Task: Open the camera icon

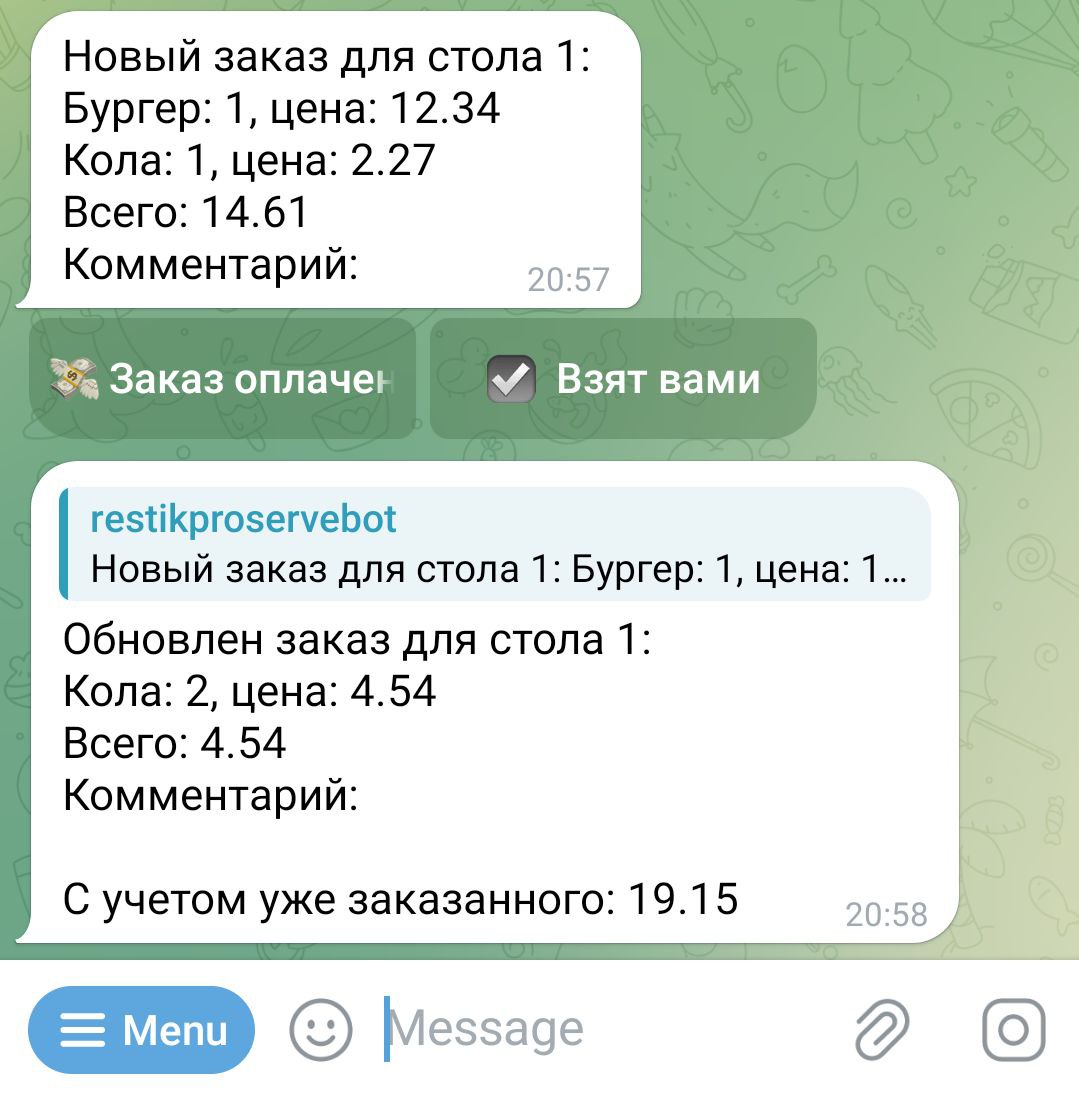Action: 1013,1030
